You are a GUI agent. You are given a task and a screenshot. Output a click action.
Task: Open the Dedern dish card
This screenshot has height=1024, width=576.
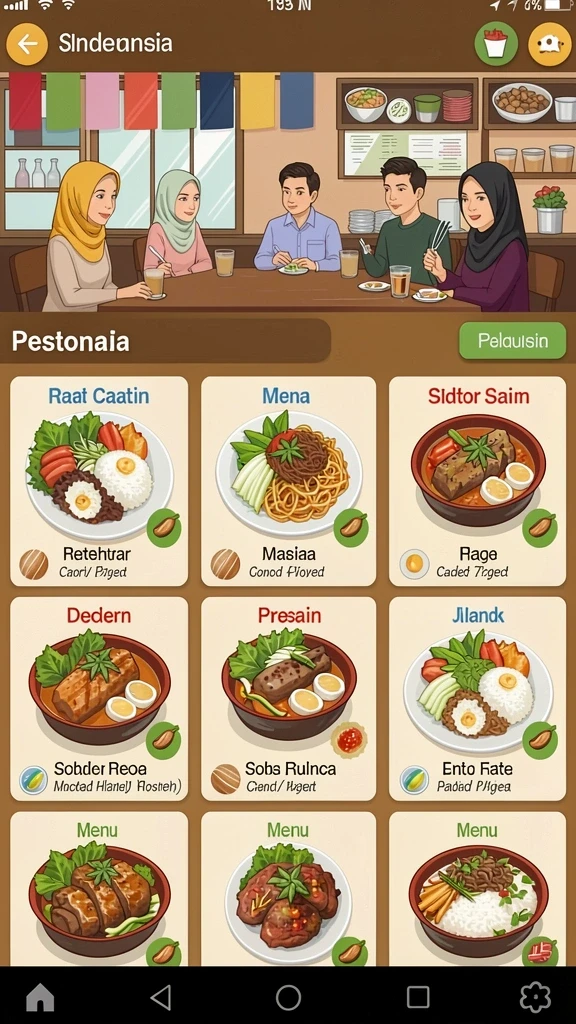click(x=99, y=699)
